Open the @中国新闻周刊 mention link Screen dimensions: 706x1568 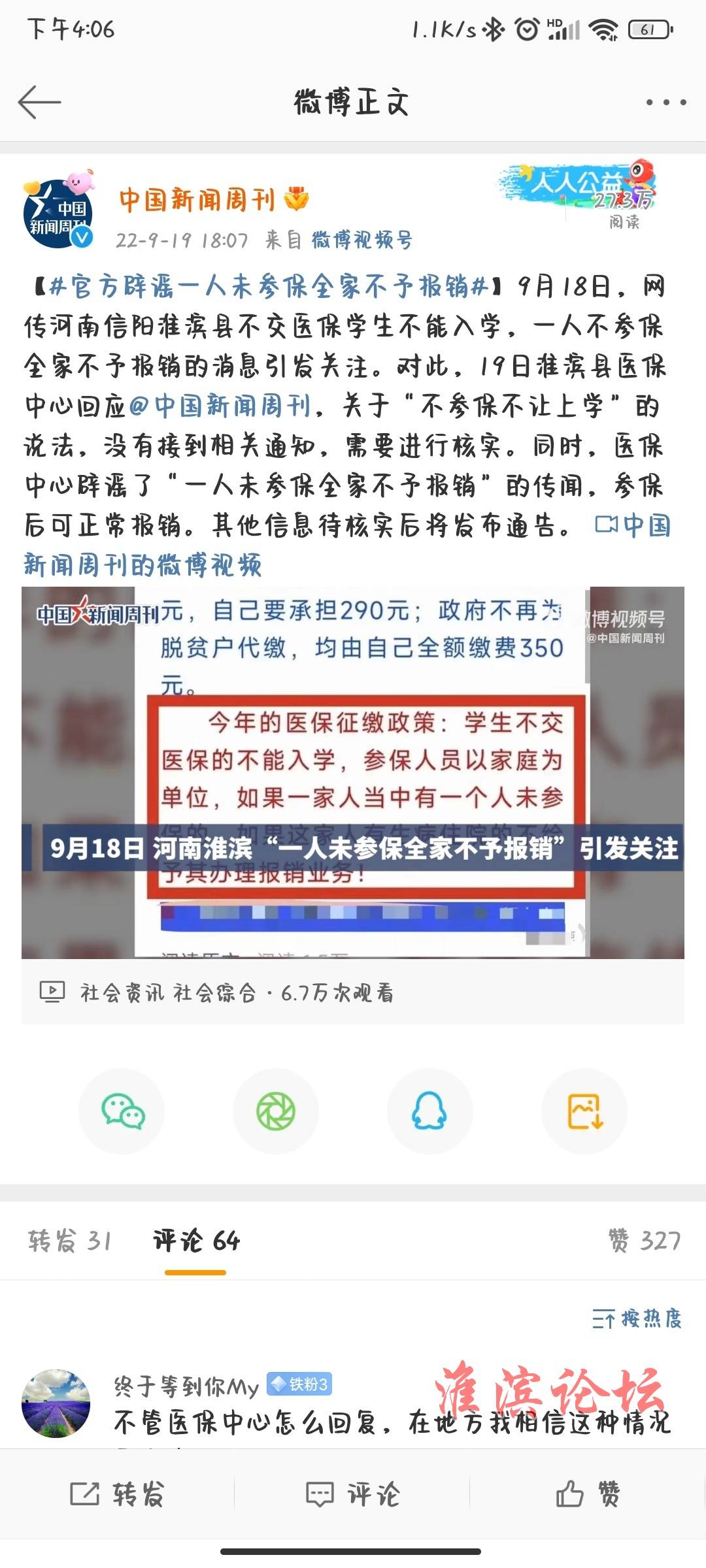220,406
